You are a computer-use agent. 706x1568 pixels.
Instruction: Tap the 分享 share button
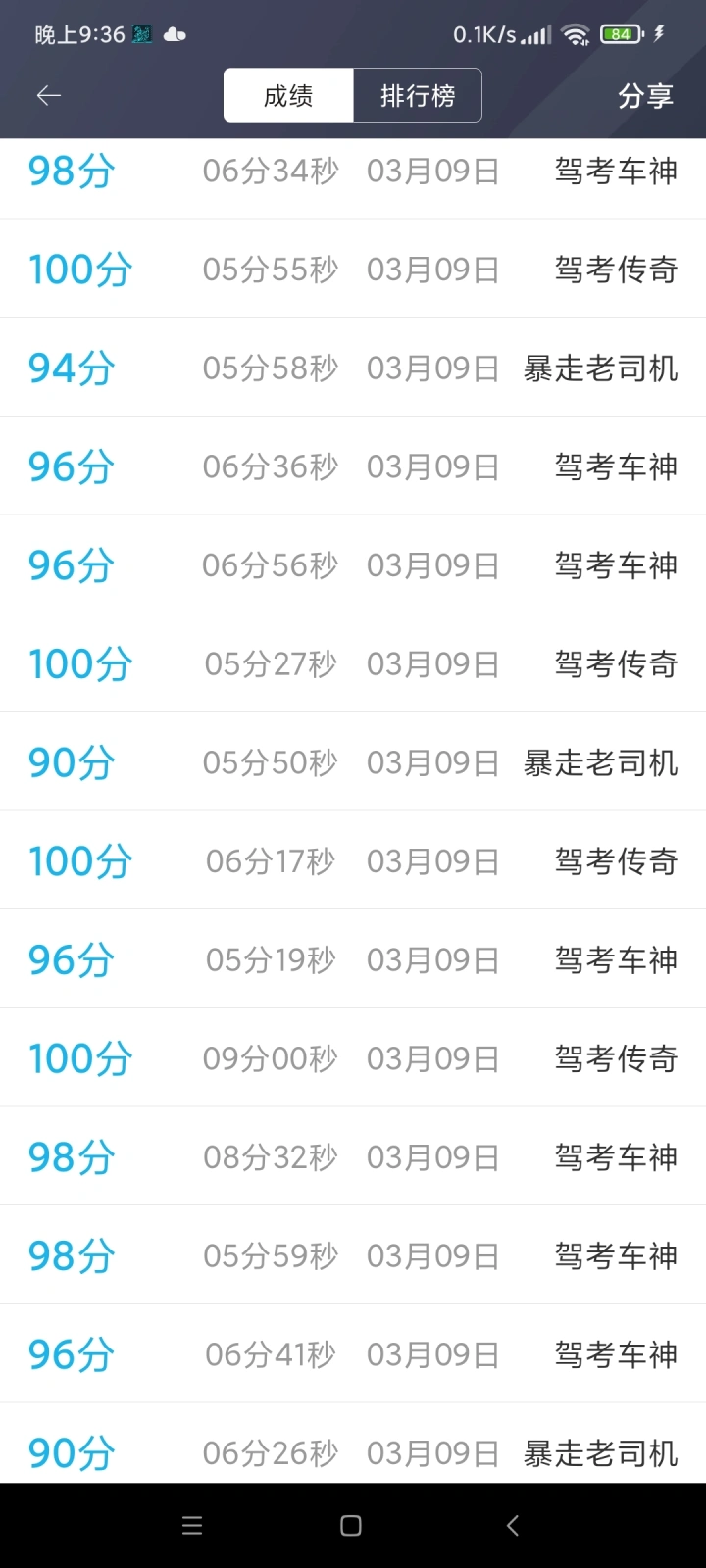(645, 95)
